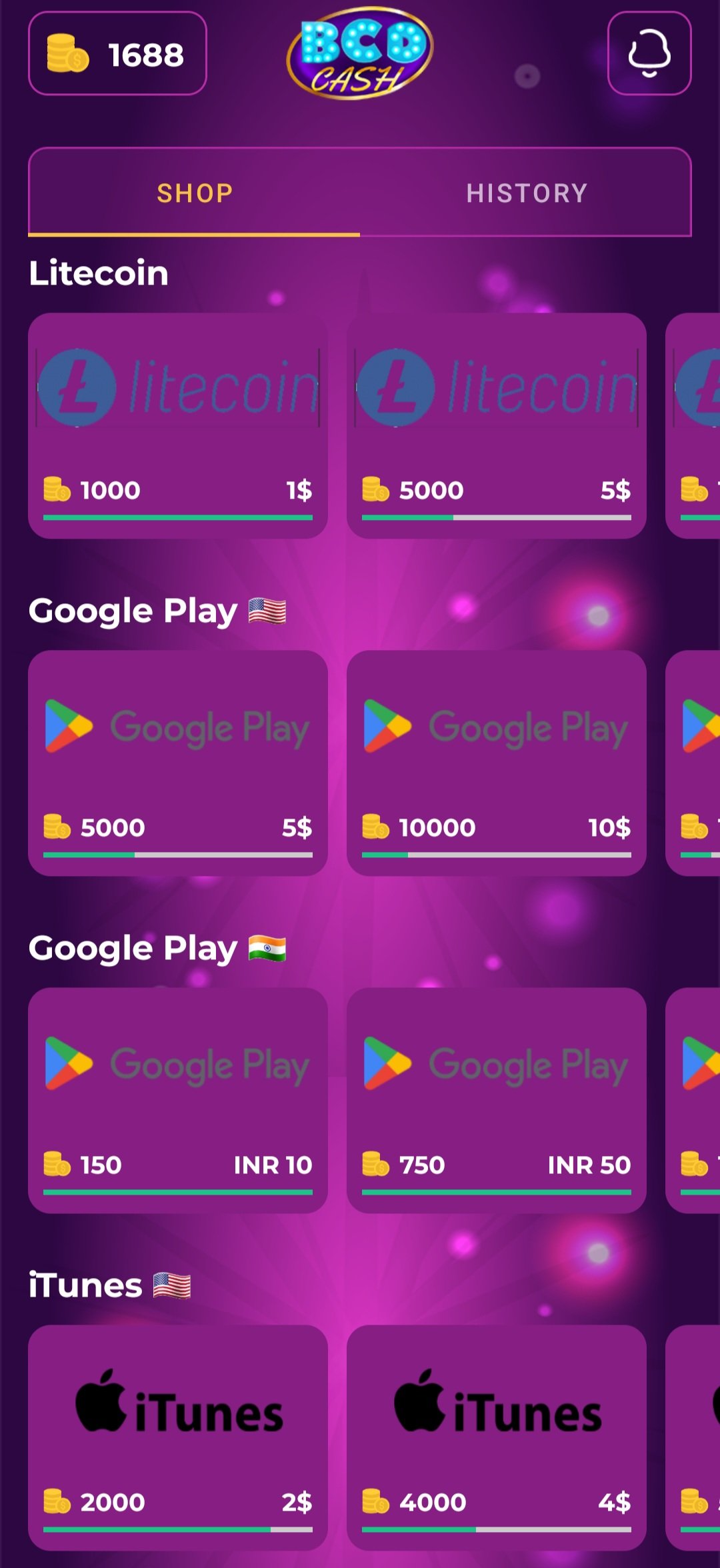The height and width of the screenshot is (1568, 720).
Task: Open the Google Play INR 50 card
Action: (x=497, y=1100)
